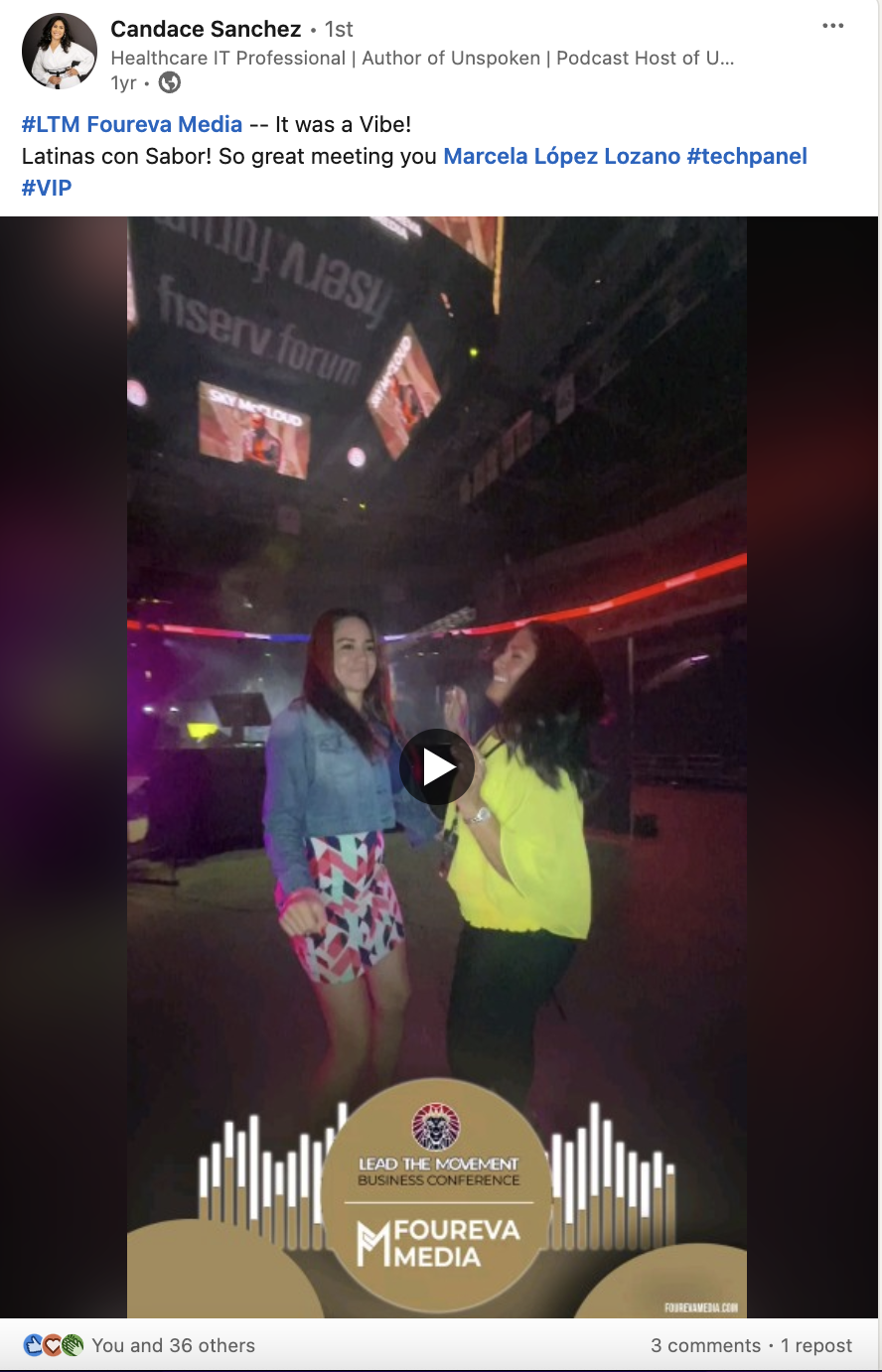Open the post's three-dot overflow menu
This screenshot has width=882, height=1372.
pos(833,26)
